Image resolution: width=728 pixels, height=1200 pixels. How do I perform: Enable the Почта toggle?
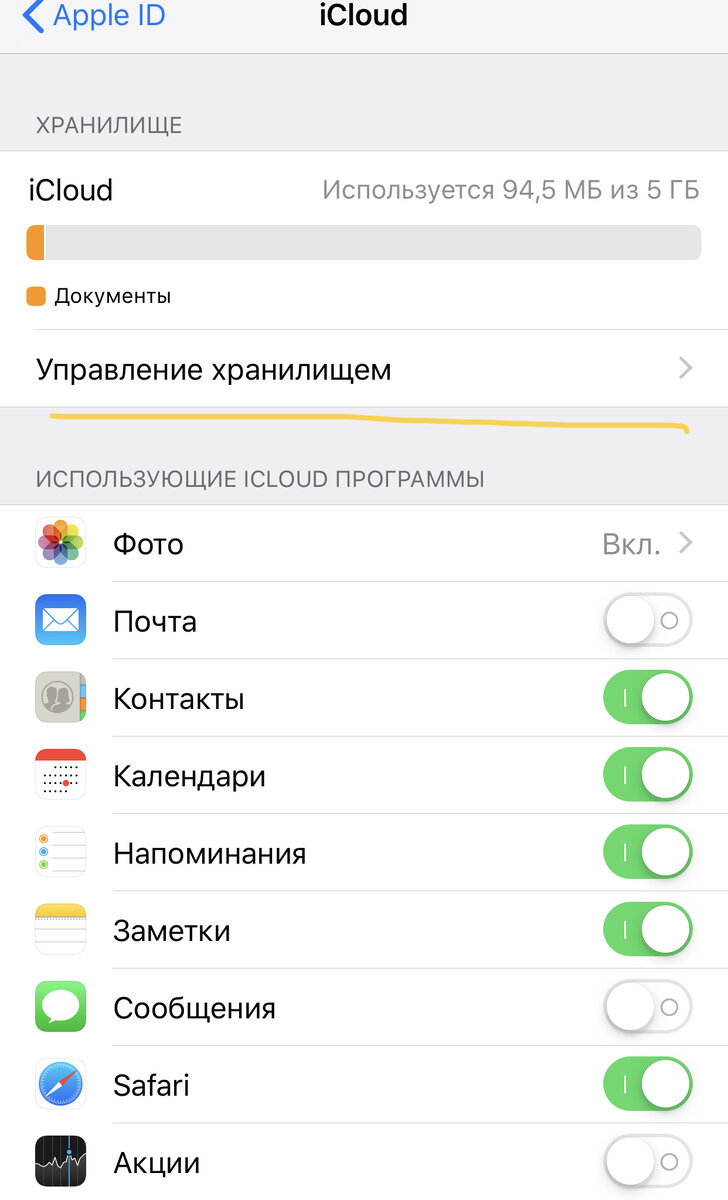[x=648, y=621]
